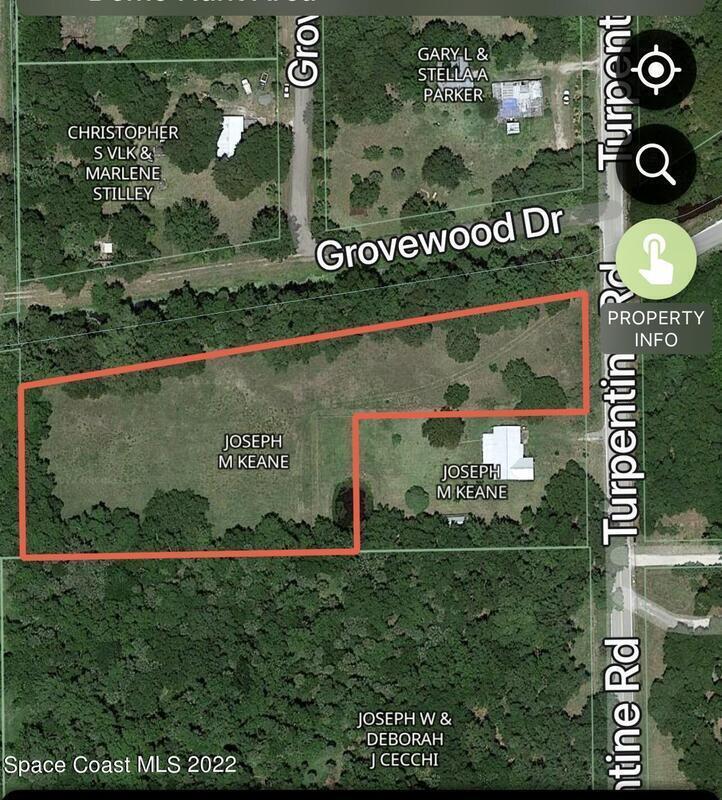Center the map on my location
Image resolution: width=722 pixels, height=800 pixels.
click(x=656, y=70)
